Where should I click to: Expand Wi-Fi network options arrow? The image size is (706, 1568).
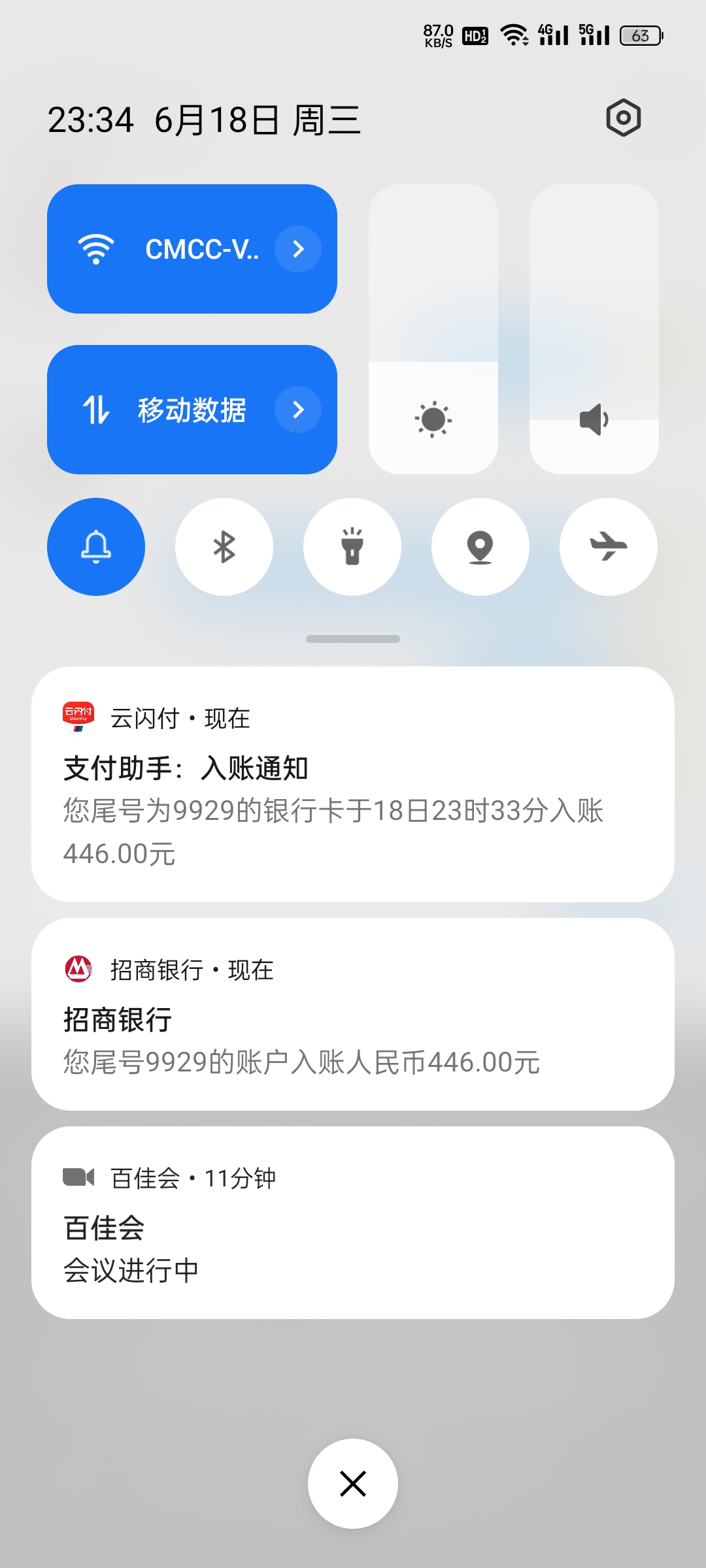[x=298, y=249]
